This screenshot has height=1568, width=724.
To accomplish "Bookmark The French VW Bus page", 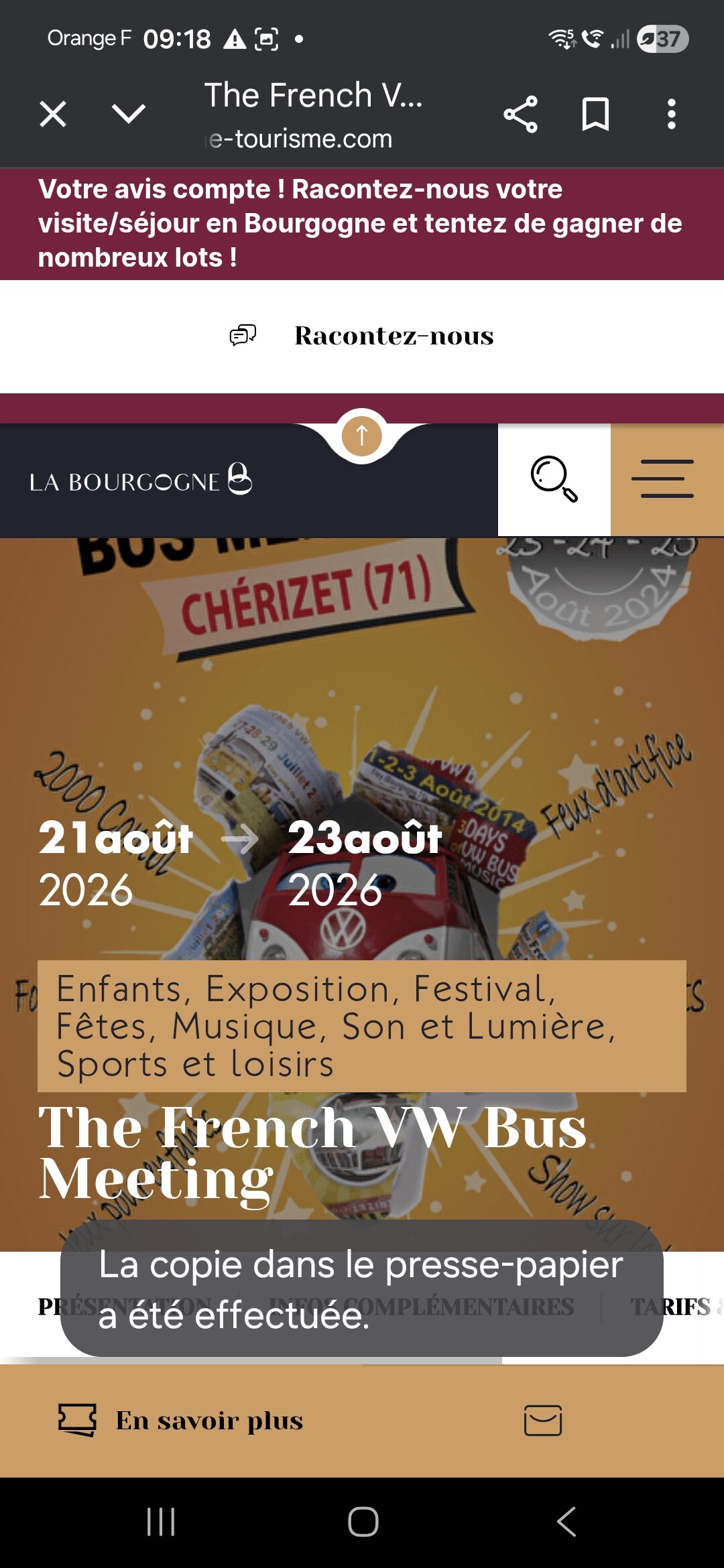I will coord(595,114).
